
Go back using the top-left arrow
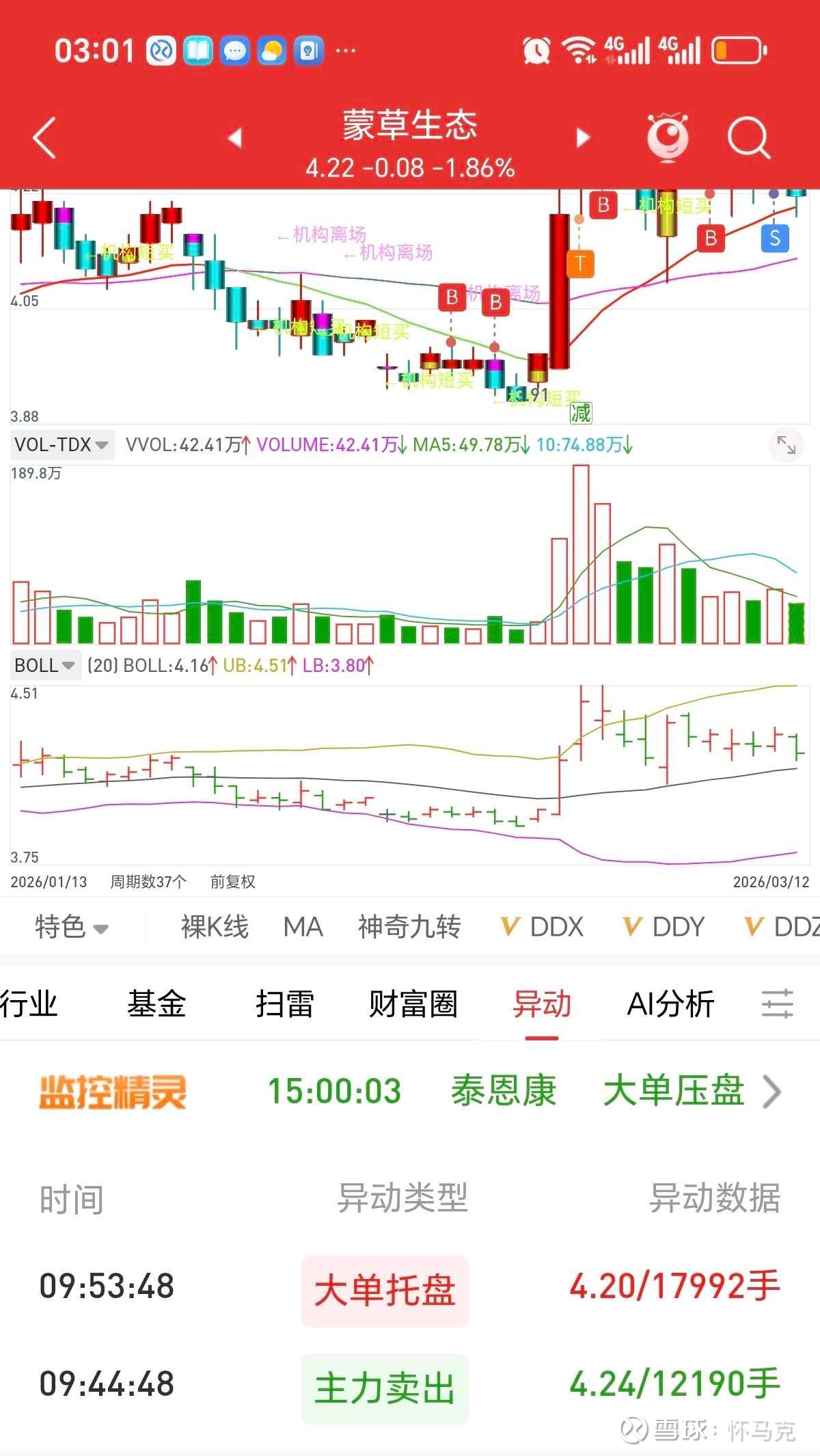click(45, 138)
